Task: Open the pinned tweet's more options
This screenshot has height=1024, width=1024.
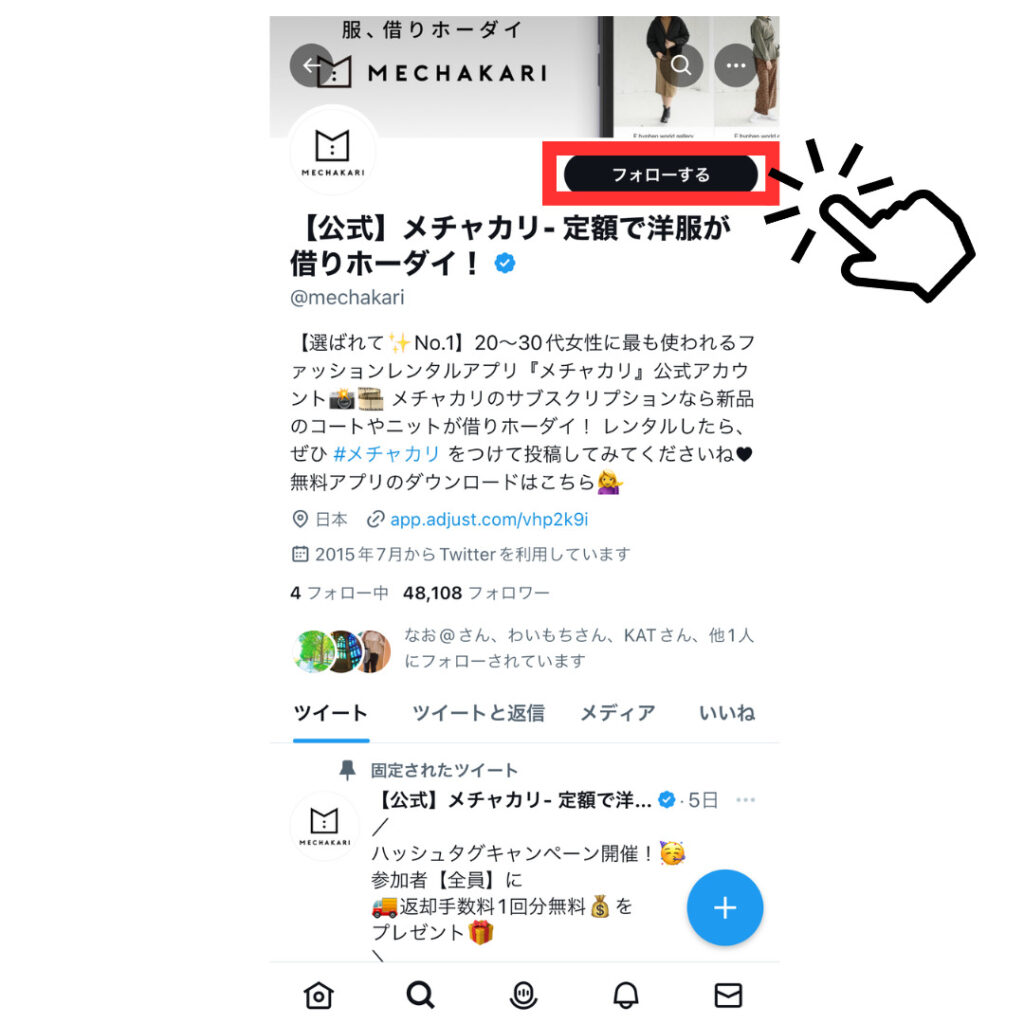Action: 745,800
